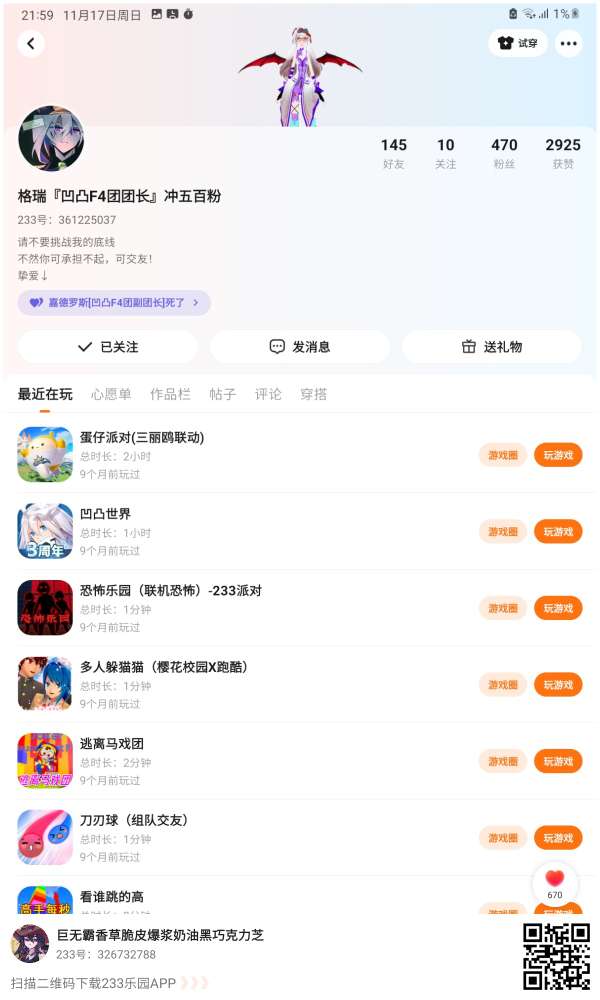Tap the floating heart like button
This screenshot has width=600, height=1000.
coord(555,880)
